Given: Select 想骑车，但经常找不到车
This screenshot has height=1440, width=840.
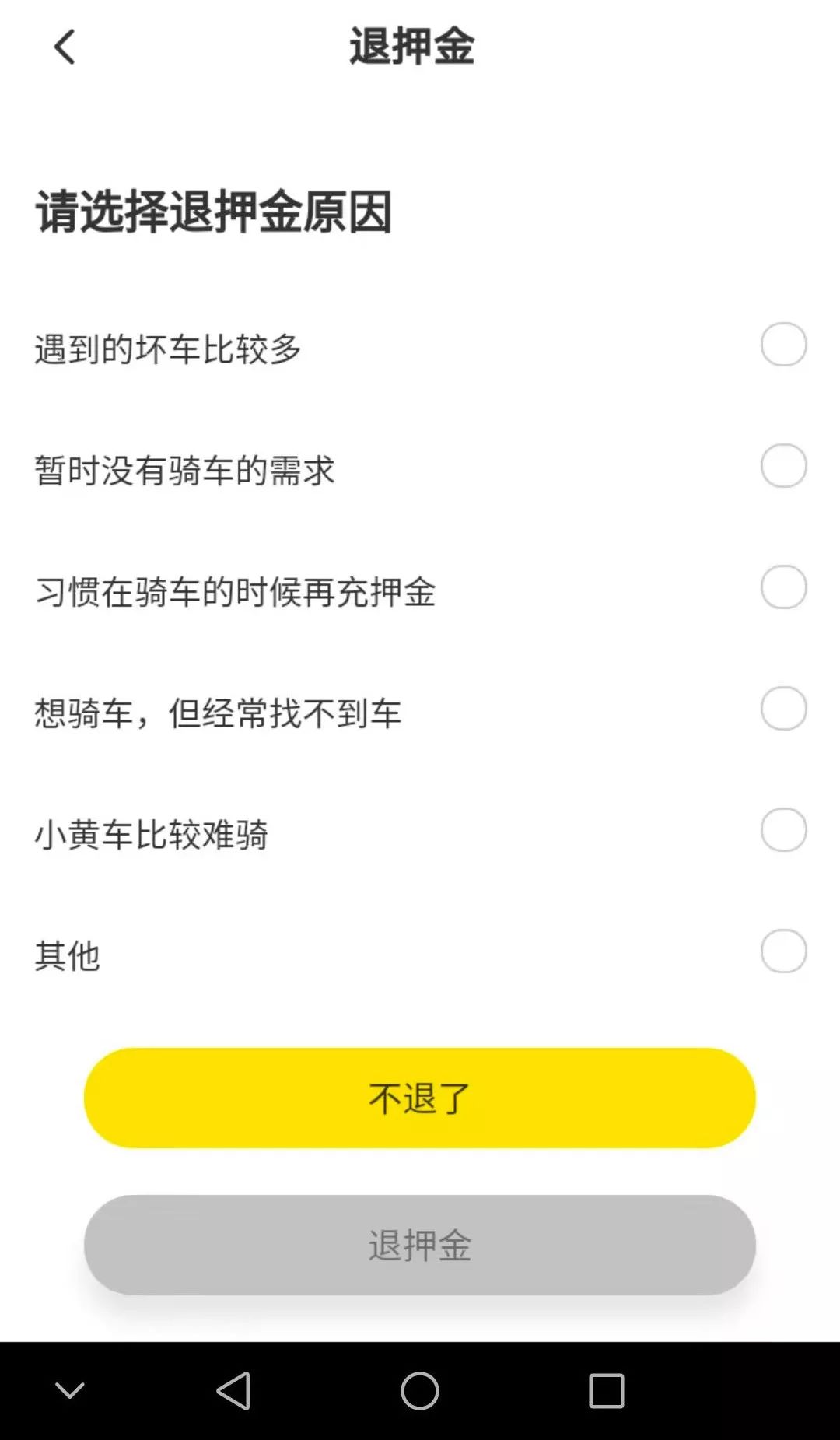Looking at the screenshot, I should pyautogui.click(x=783, y=709).
